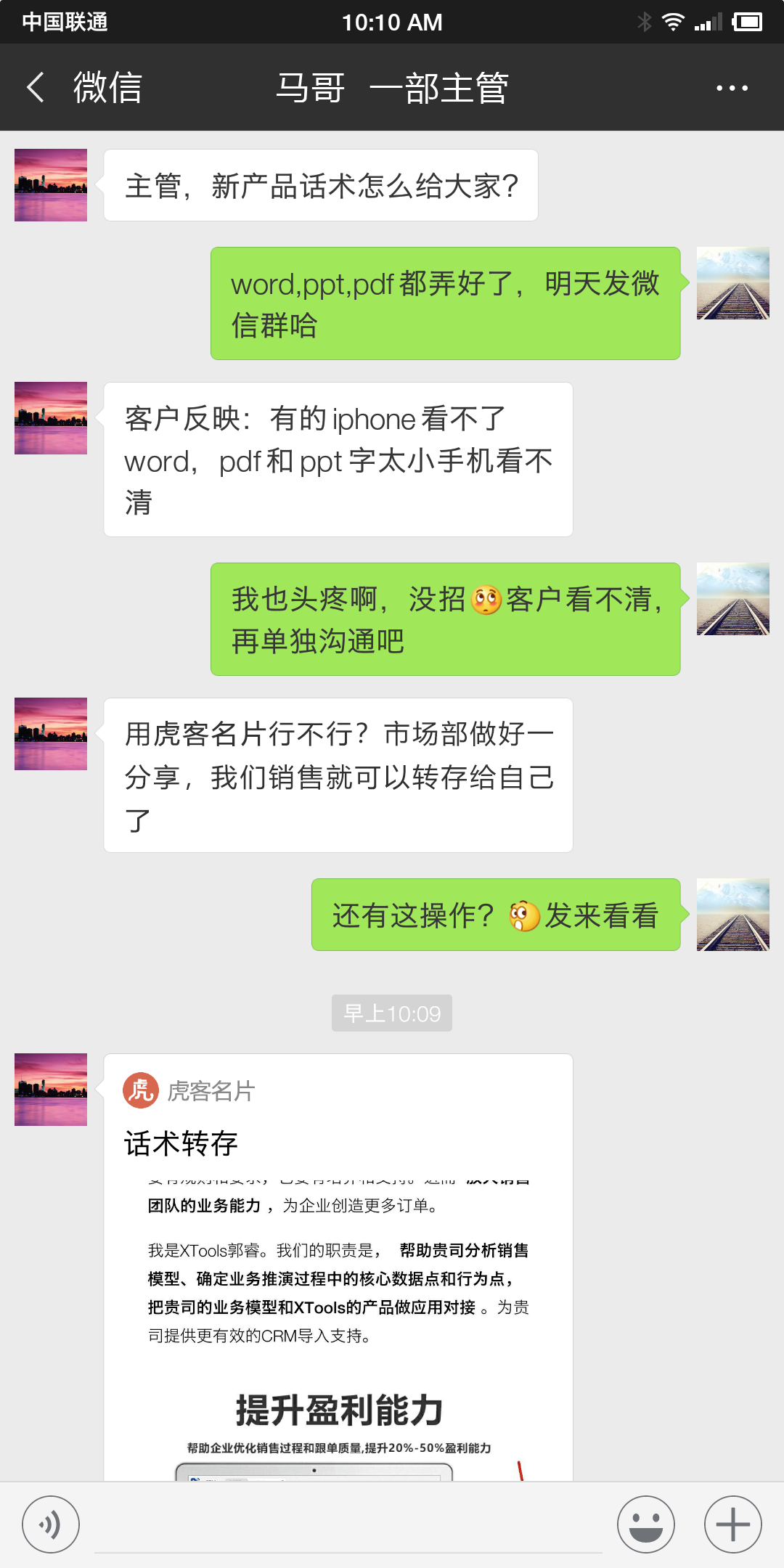Open the shared 虎客名片 话术转存 card
Viewport: 784px width, 1568px height.
tap(338, 1263)
